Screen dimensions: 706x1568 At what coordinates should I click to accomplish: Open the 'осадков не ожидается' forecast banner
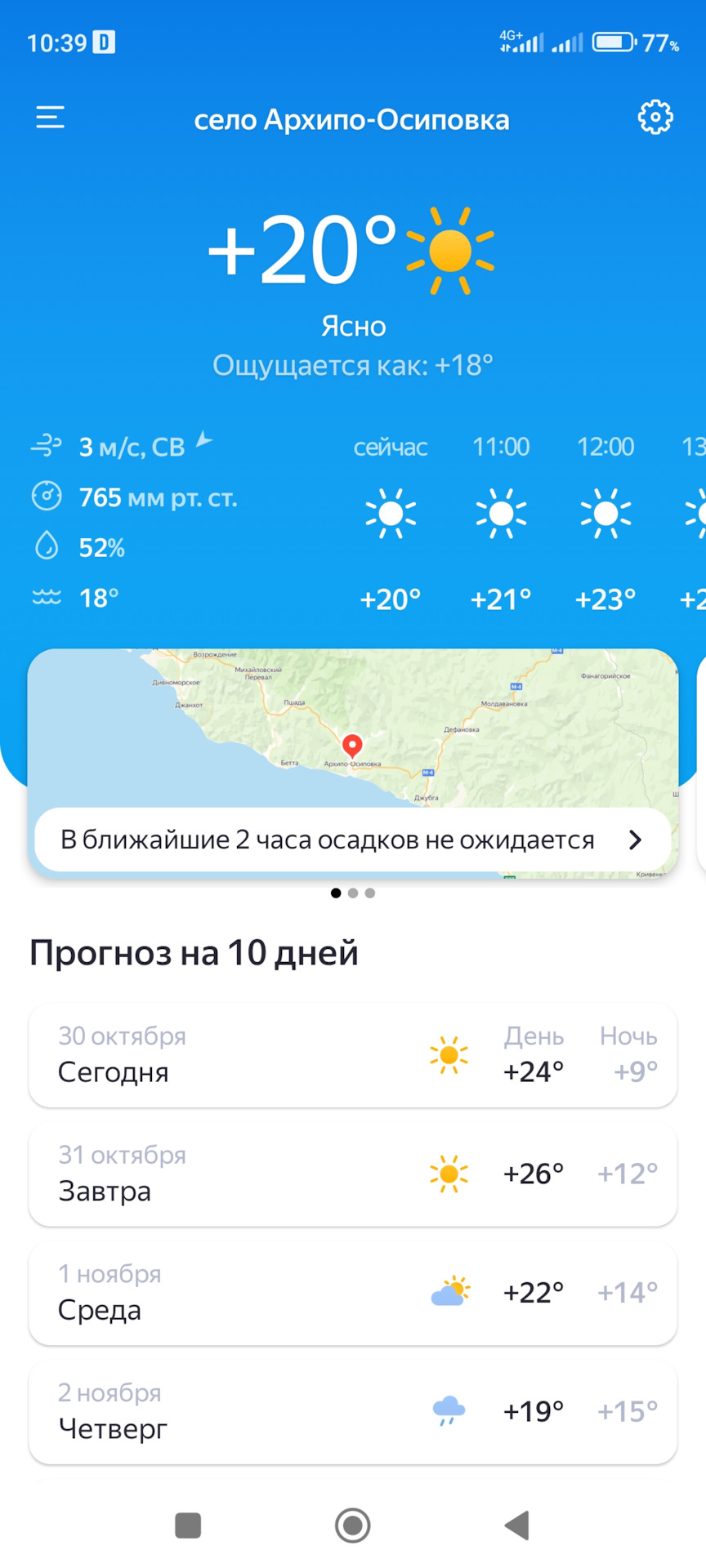(352, 840)
